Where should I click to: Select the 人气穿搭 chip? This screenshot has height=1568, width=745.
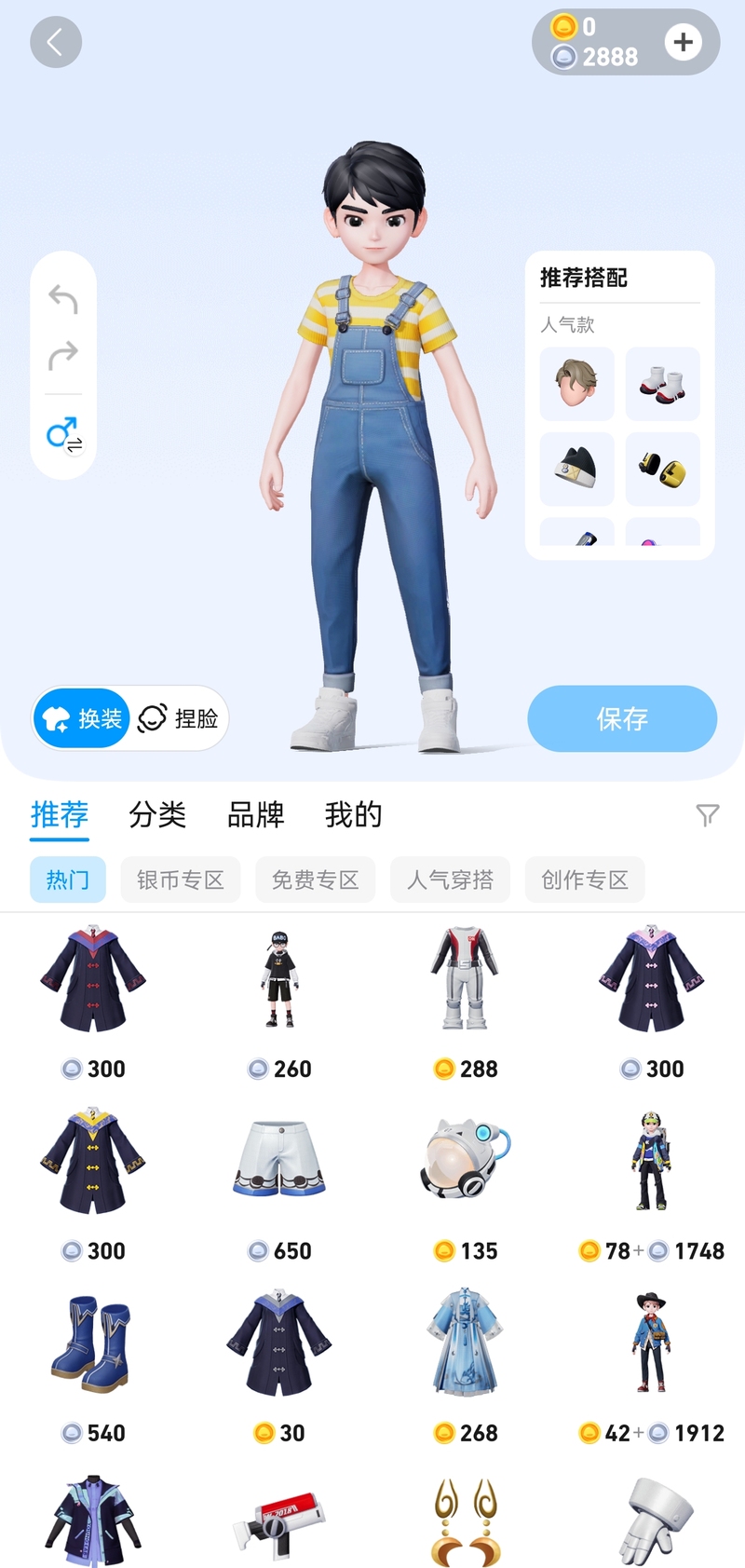(x=450, y=879)
